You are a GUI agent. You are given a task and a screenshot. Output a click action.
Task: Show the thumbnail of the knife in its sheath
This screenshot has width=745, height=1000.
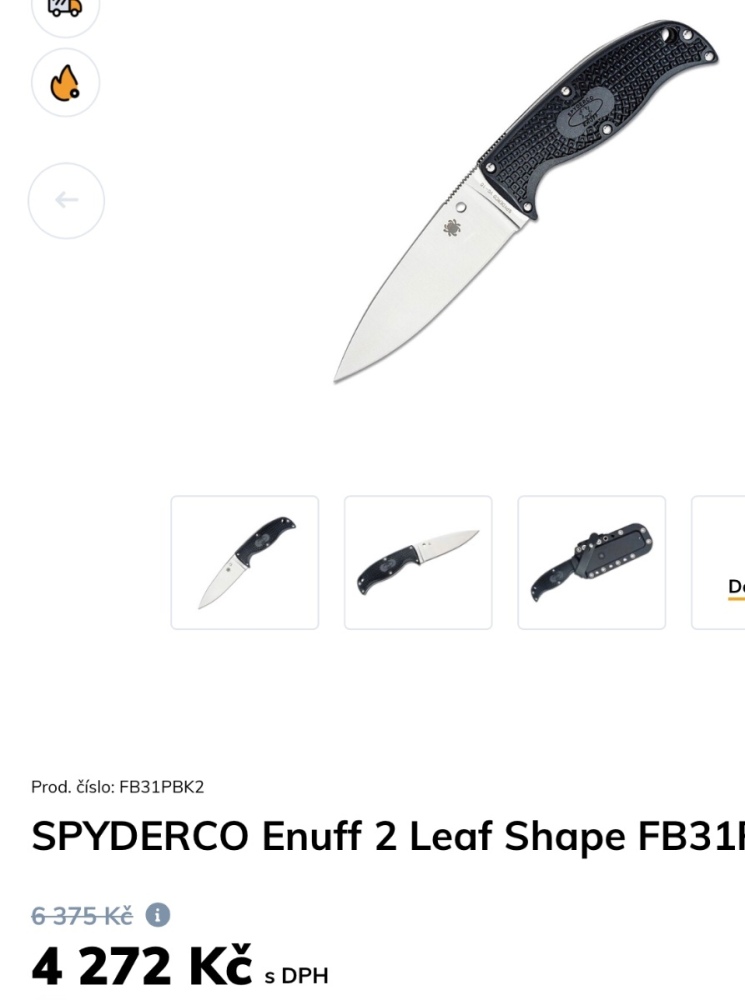pos(591,562)
